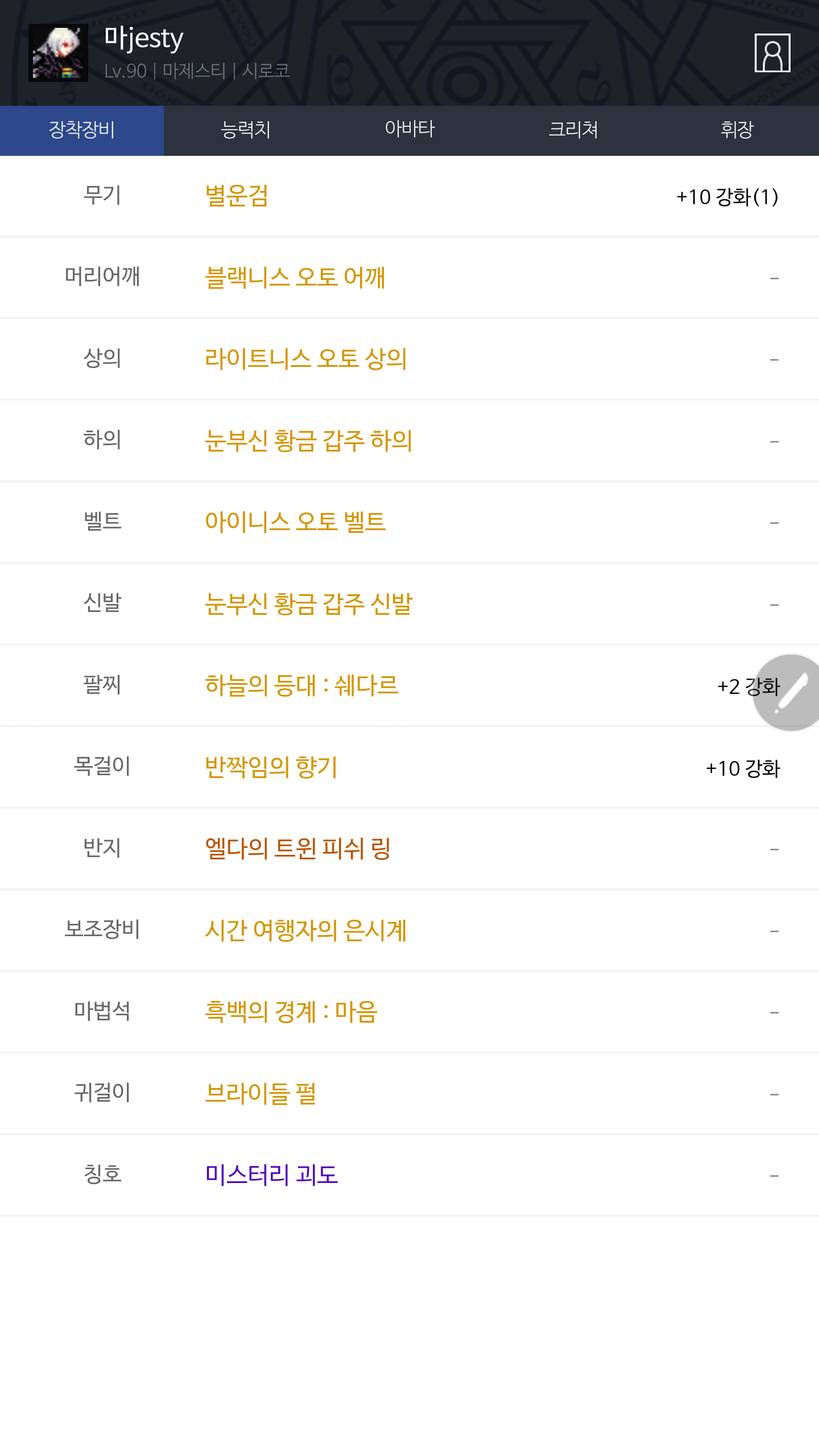819x1456 pixels.
Task: Open title item 미스터리 괴도
Action: (271, 1175)
